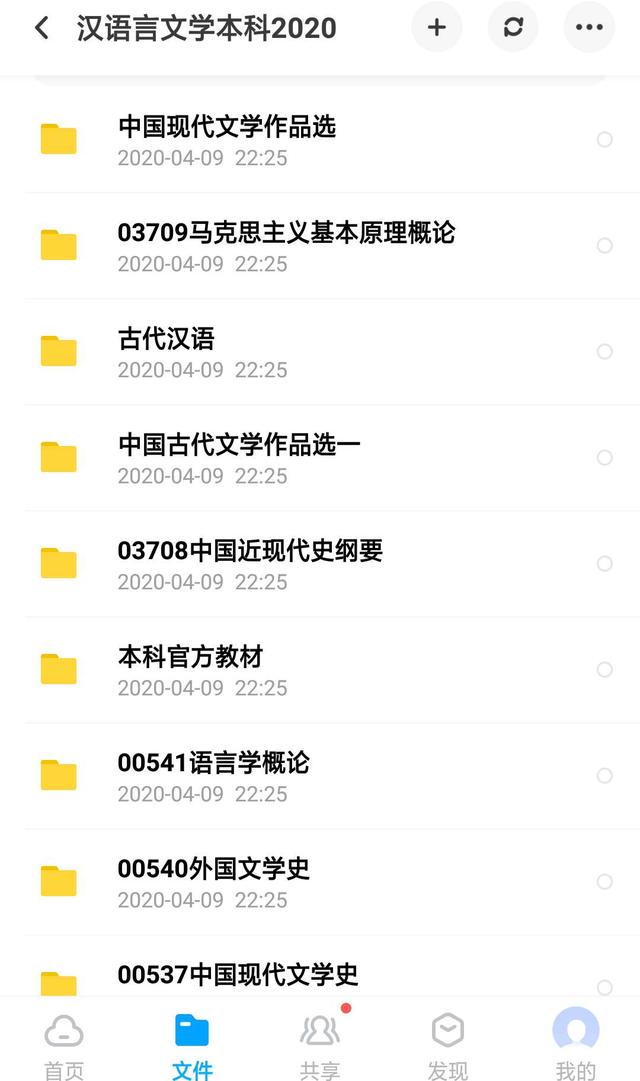Open the 中国现代文学作品选 folder
Viewport: 640px width, 1081px height.
click(332, 141)
